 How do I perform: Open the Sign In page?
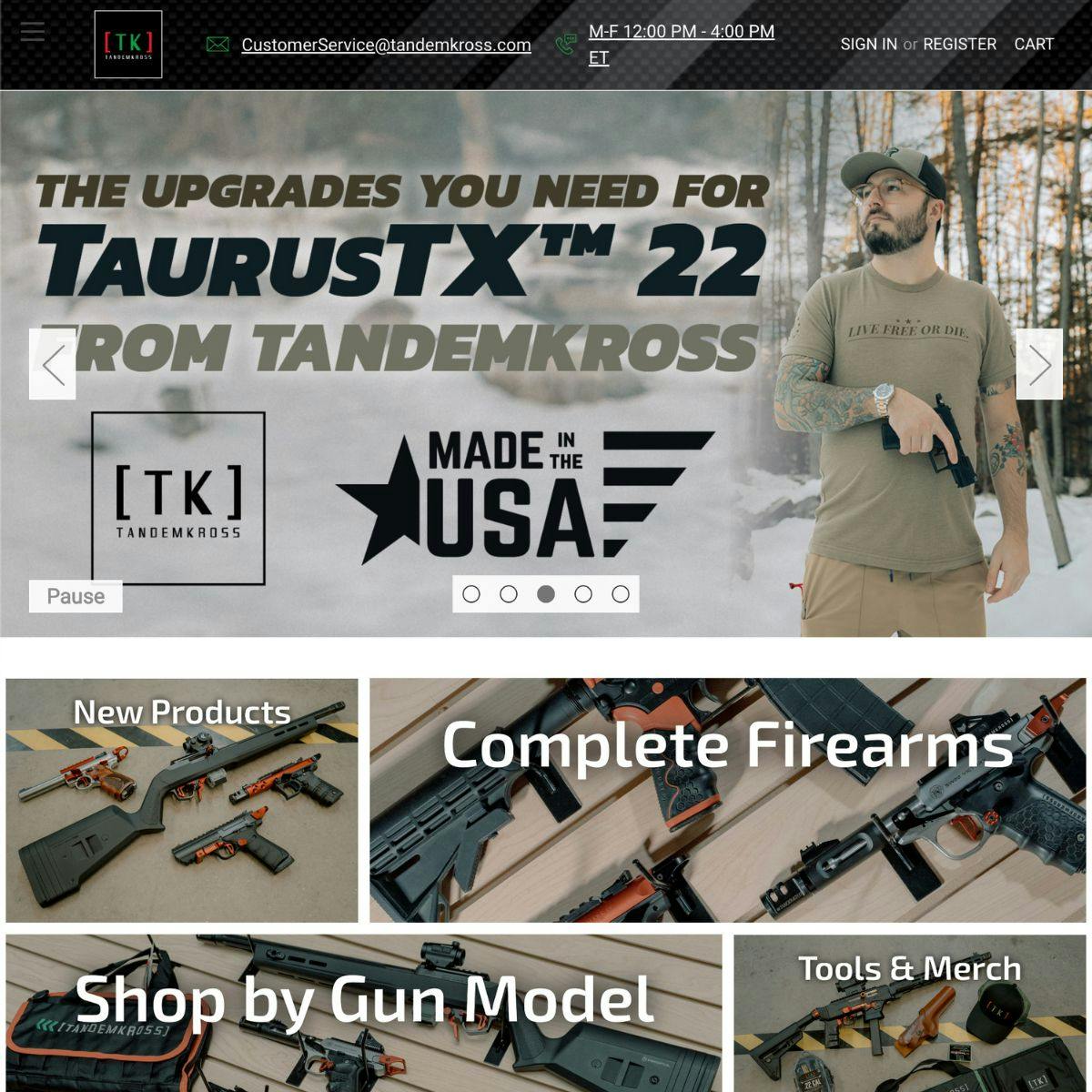[868, 44]
